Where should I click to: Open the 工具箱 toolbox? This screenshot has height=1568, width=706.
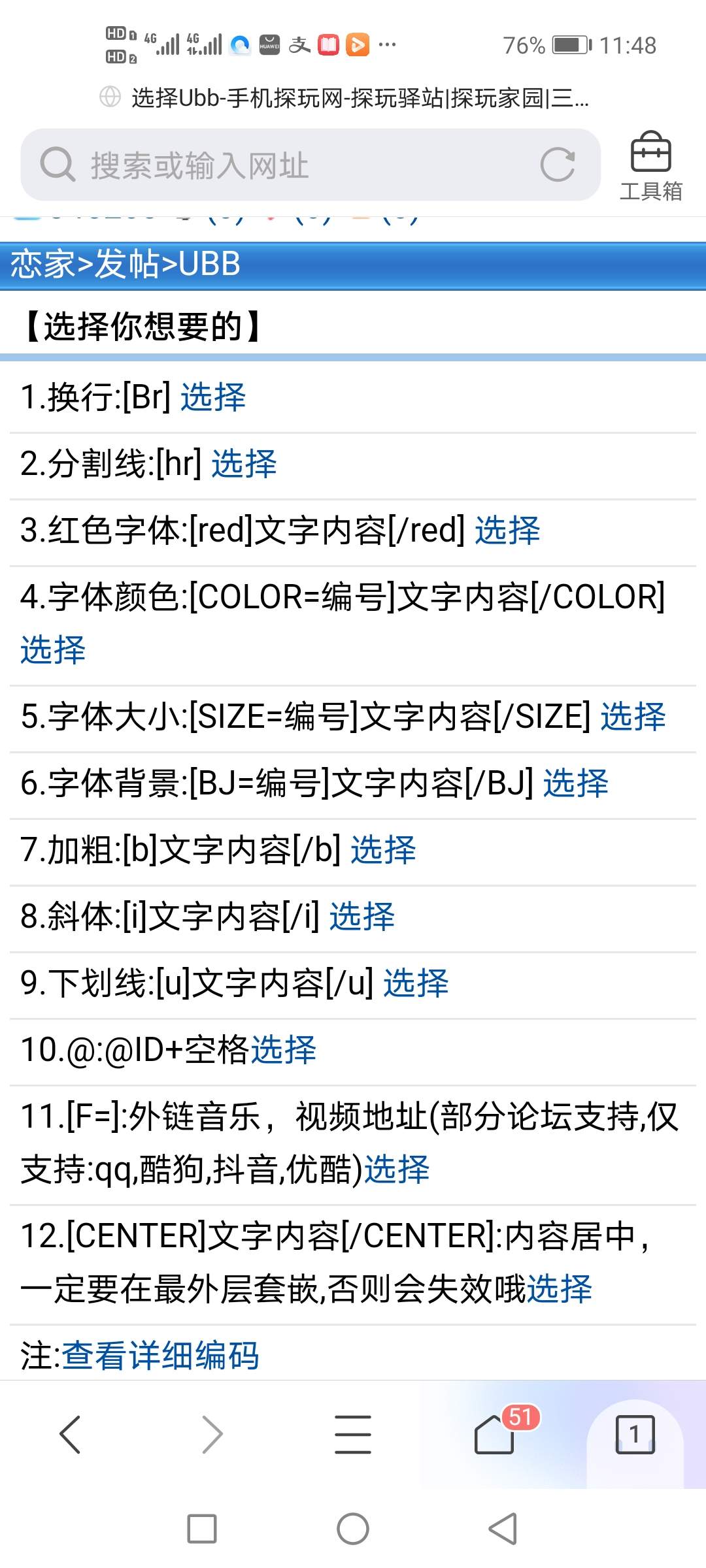(x=650, y=166)
